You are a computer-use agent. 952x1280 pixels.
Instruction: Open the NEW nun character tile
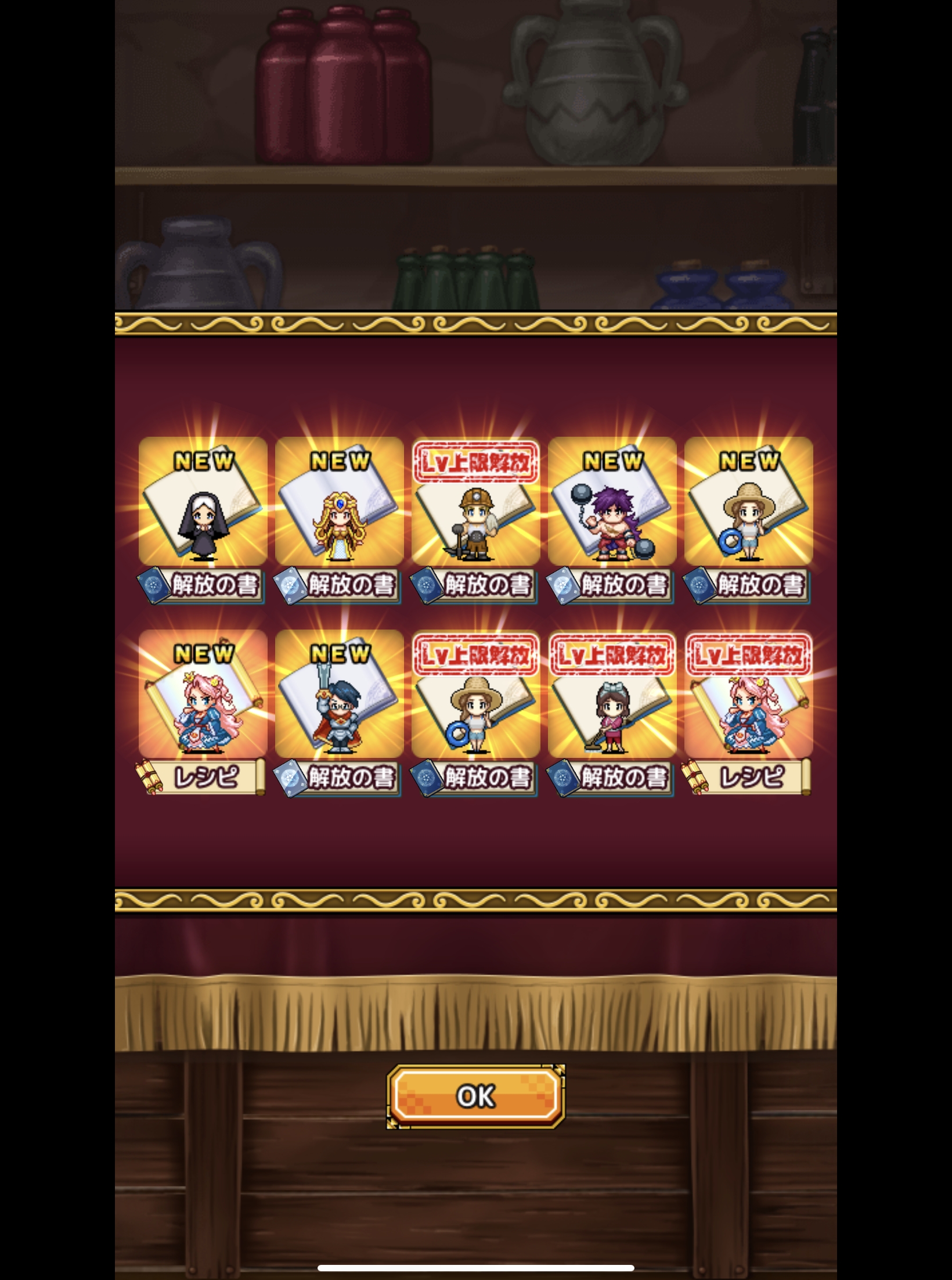click(x=203, y=502)
